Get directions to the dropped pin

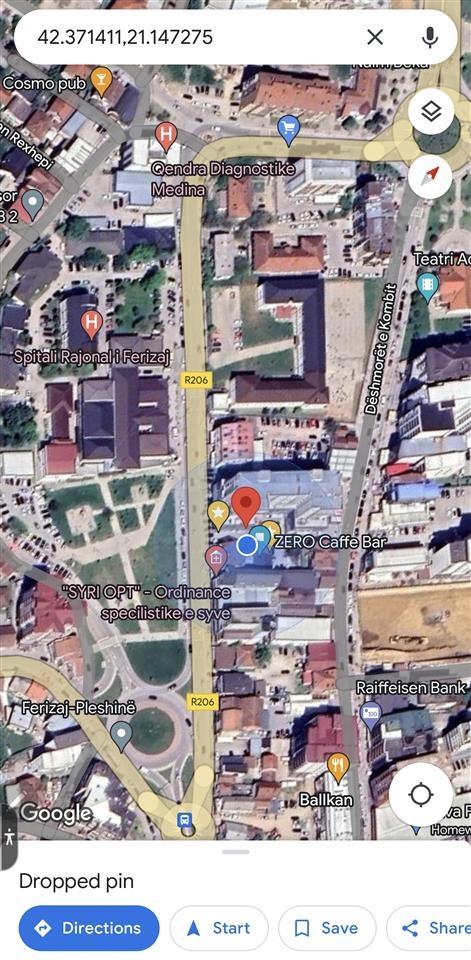pyautogui.click(x=89, y=928)
